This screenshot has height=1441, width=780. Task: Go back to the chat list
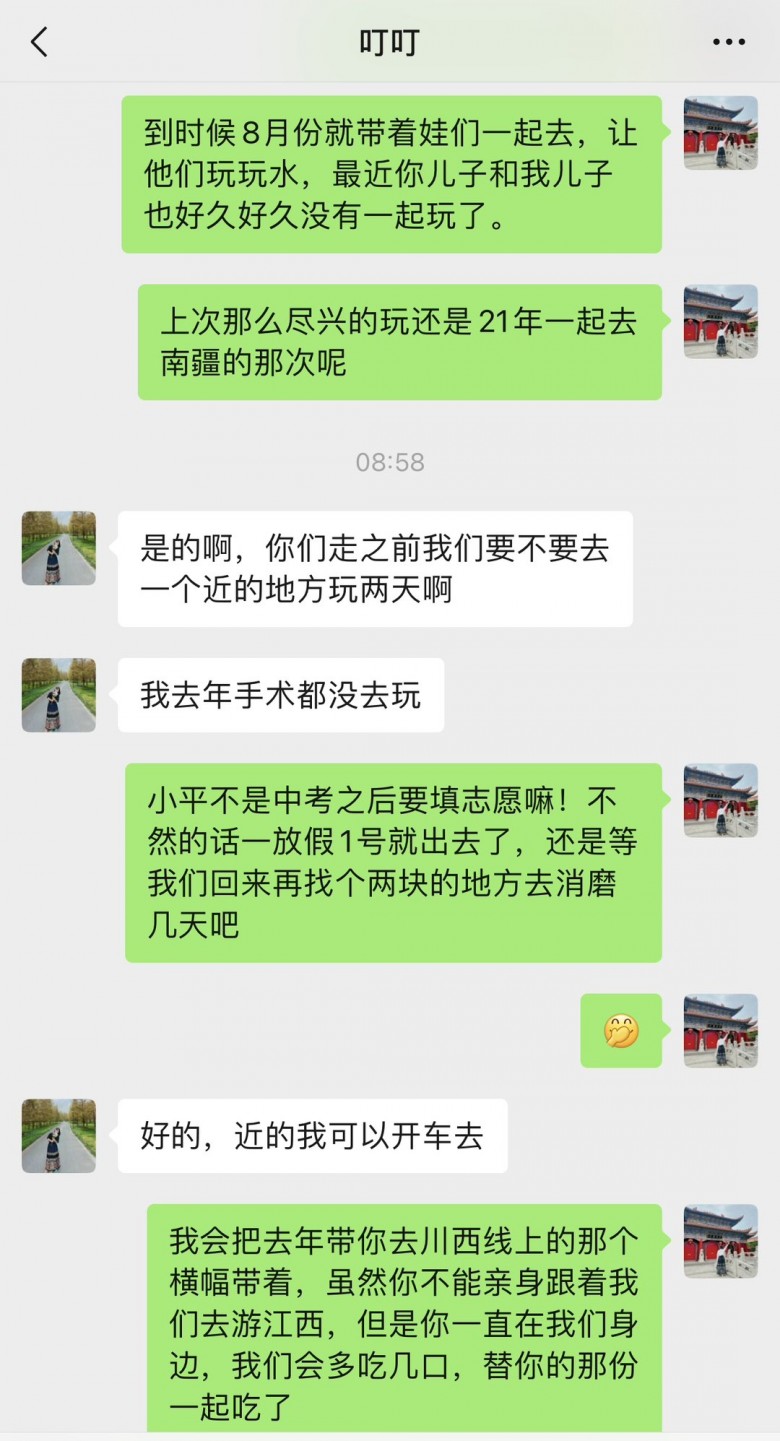click(x=39, y=42)
